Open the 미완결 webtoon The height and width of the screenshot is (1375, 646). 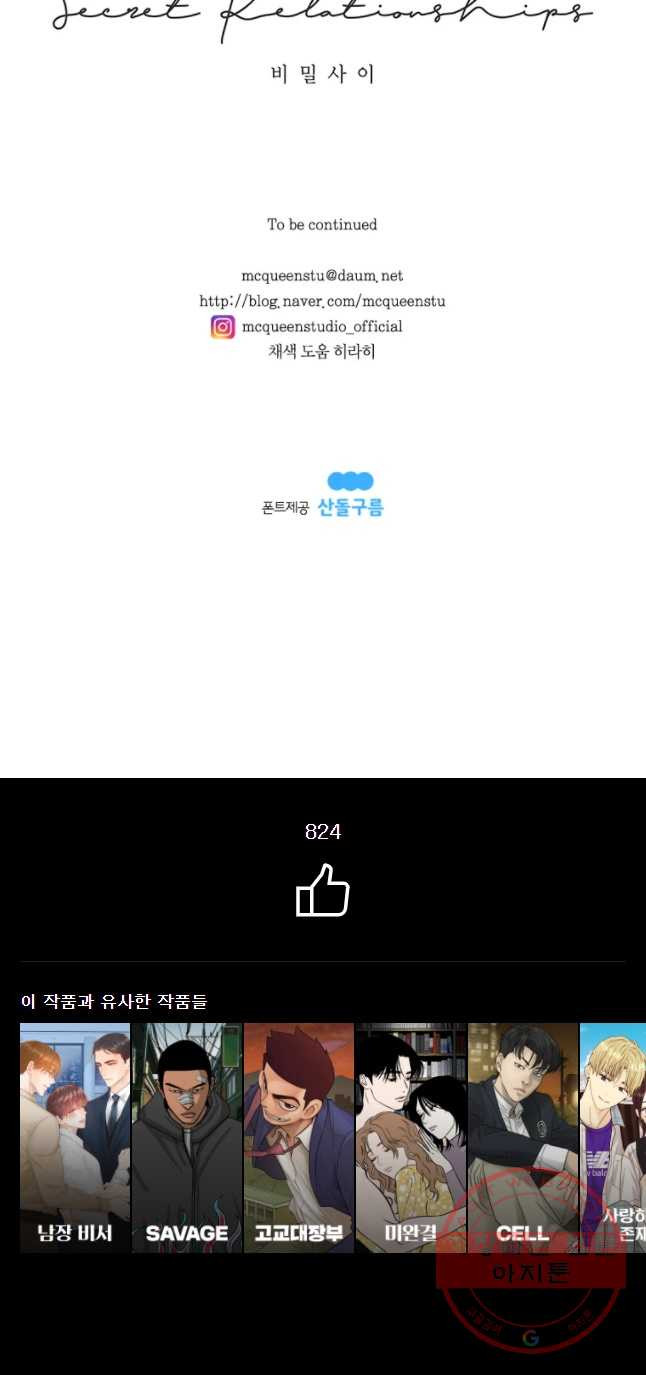[411, 1137]
